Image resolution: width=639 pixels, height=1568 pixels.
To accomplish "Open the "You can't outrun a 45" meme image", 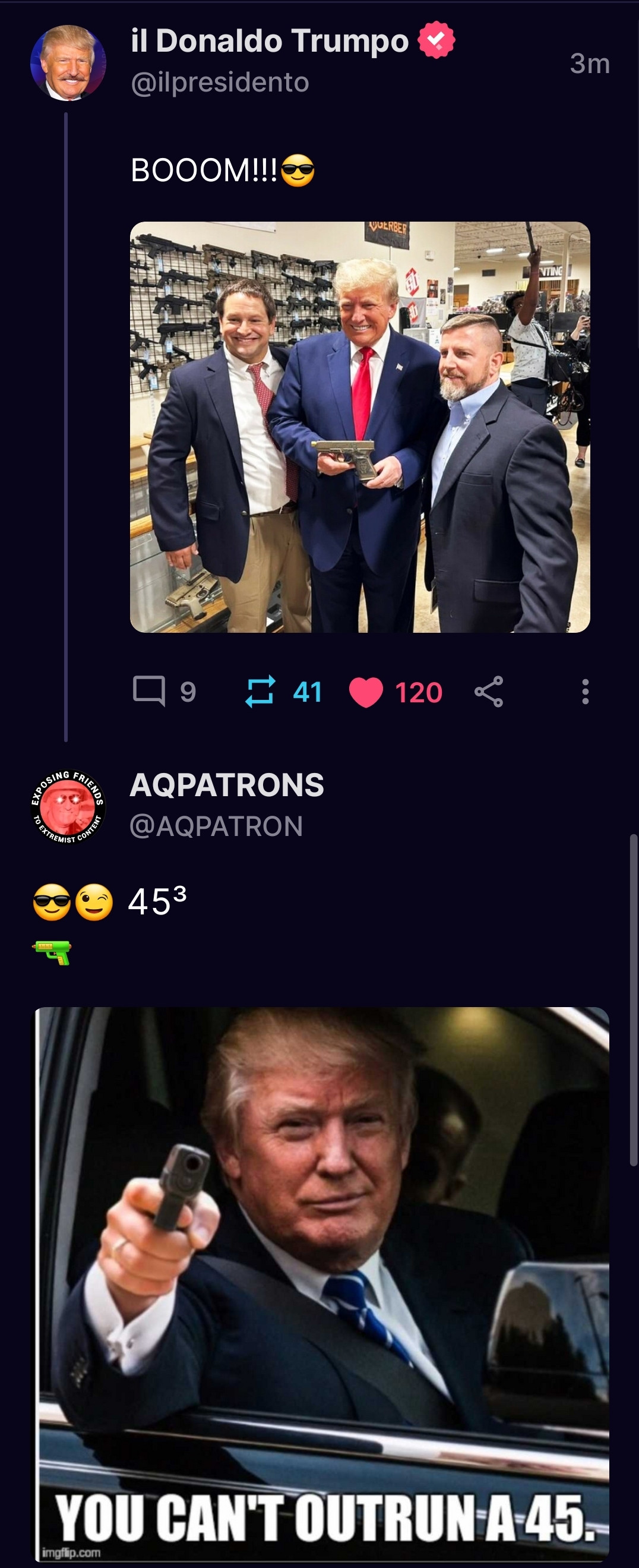I will (x=322, y=1283).
